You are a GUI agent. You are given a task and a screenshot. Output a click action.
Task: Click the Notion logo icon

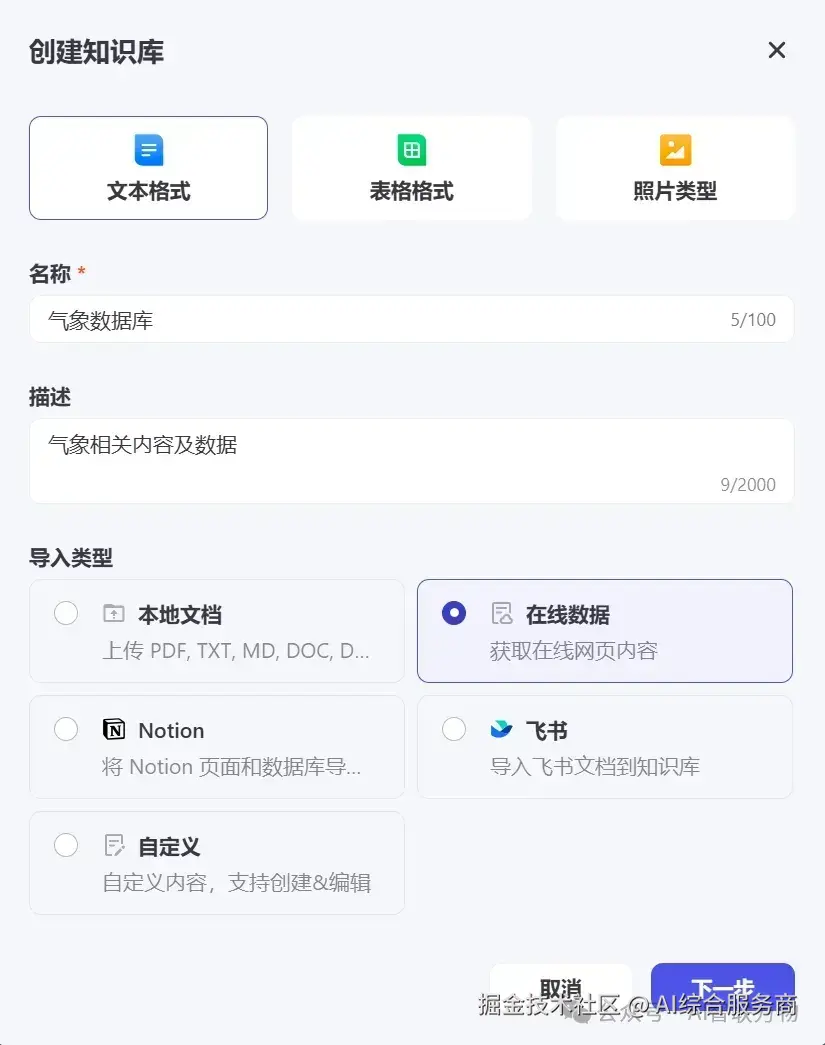pyautogui.click(x=113, y=730)
